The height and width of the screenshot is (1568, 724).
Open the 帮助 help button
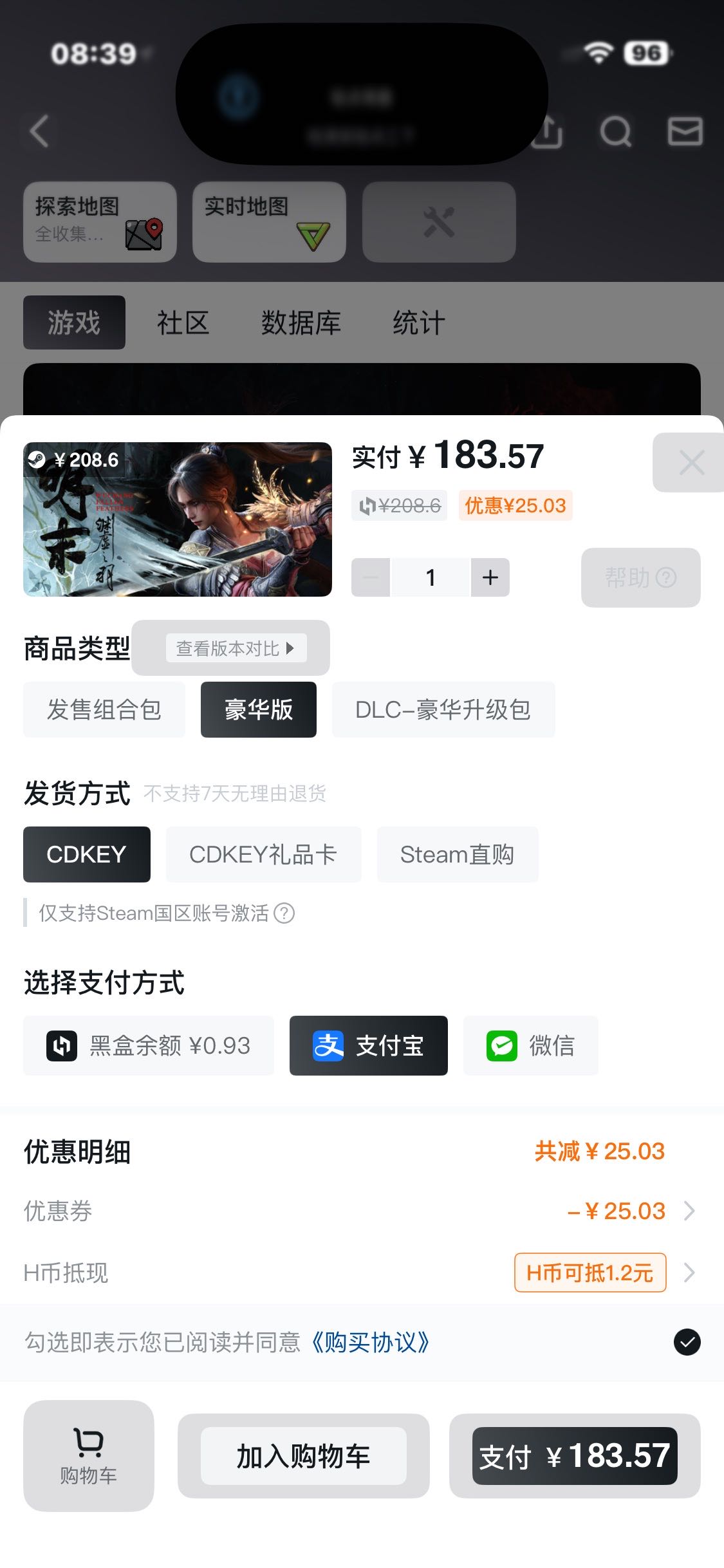coord(640,577)
